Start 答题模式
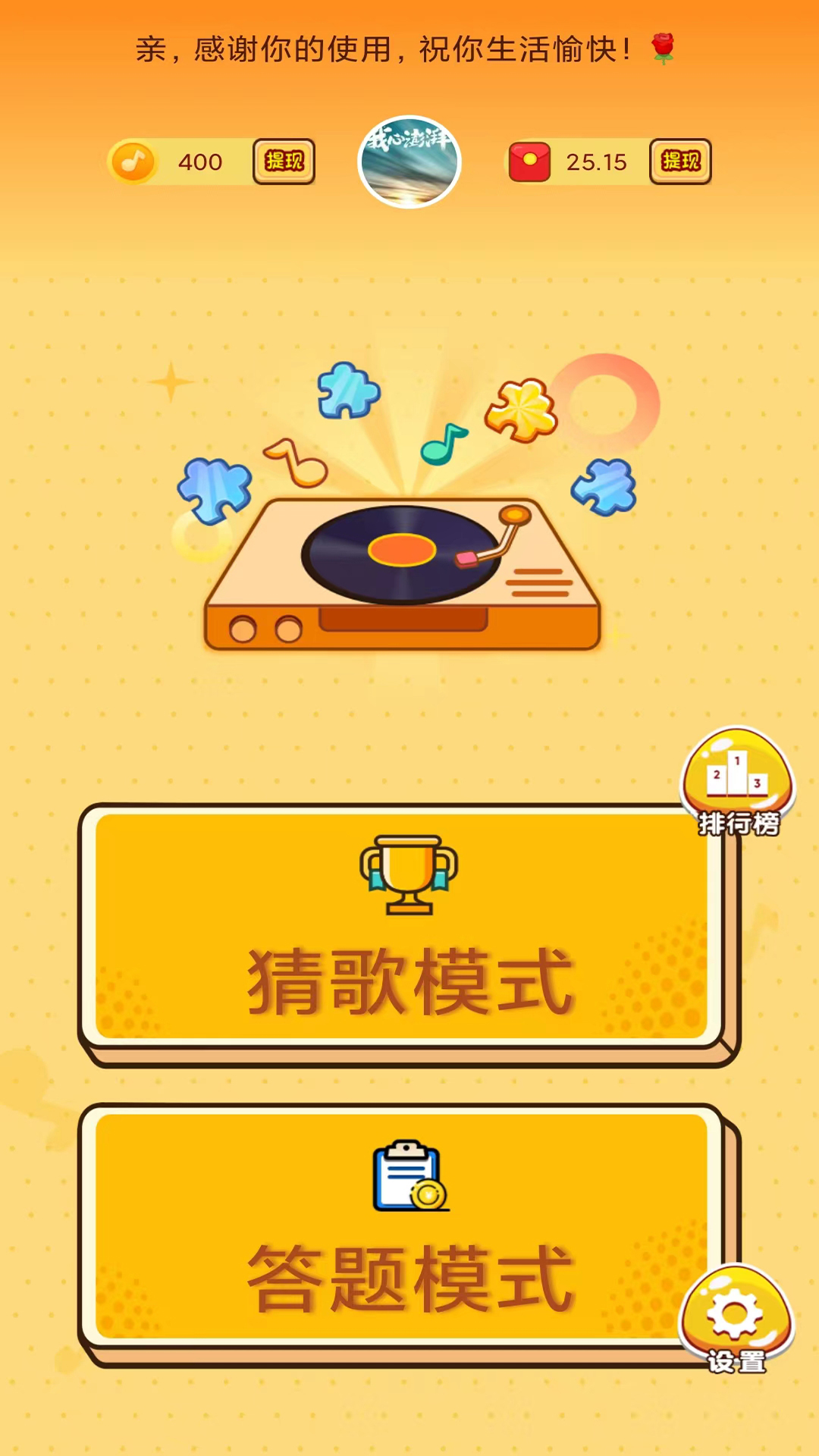Viewport: 819px width, 1456px height. [x=402, y=1228]
